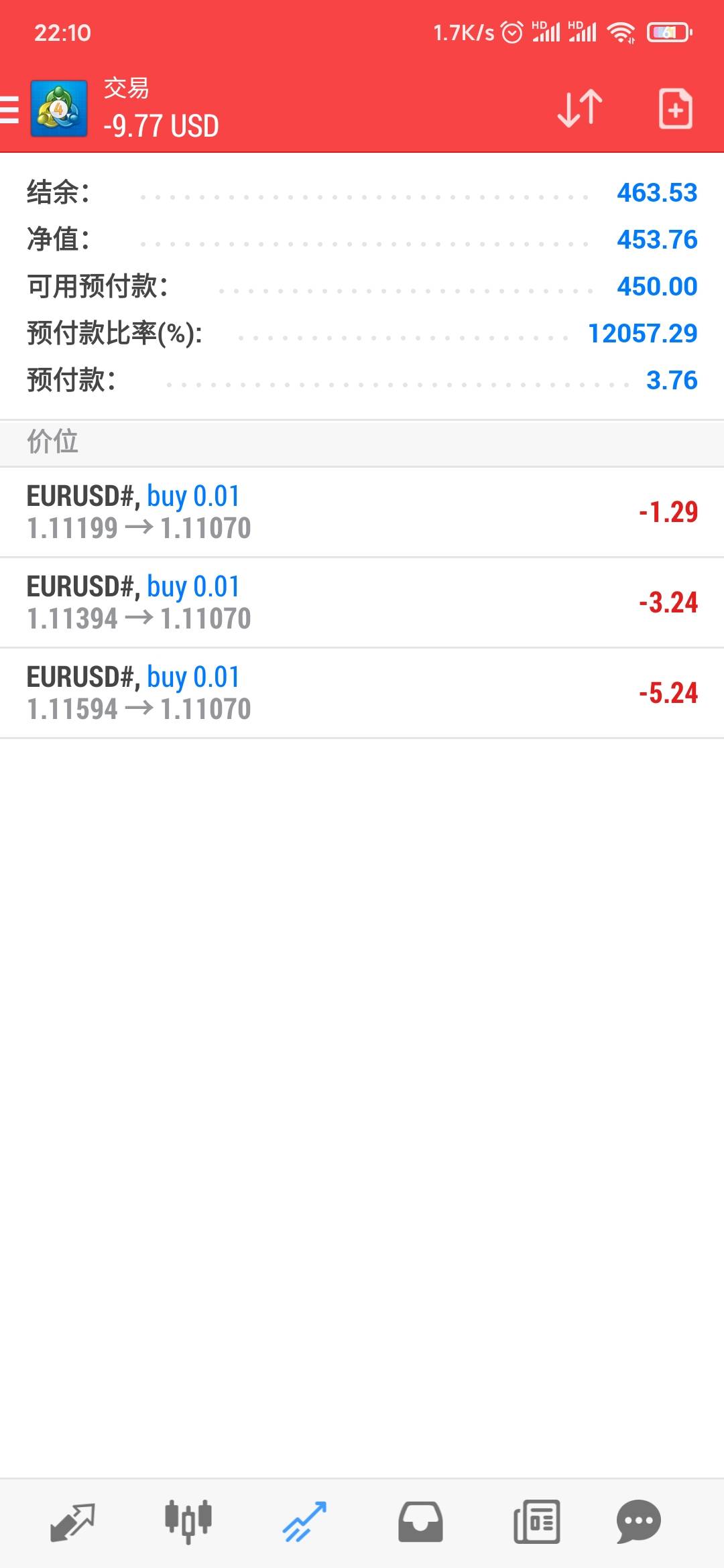Switch to the quotes tab
724x1568 pixels.
tap(72, 1521)
